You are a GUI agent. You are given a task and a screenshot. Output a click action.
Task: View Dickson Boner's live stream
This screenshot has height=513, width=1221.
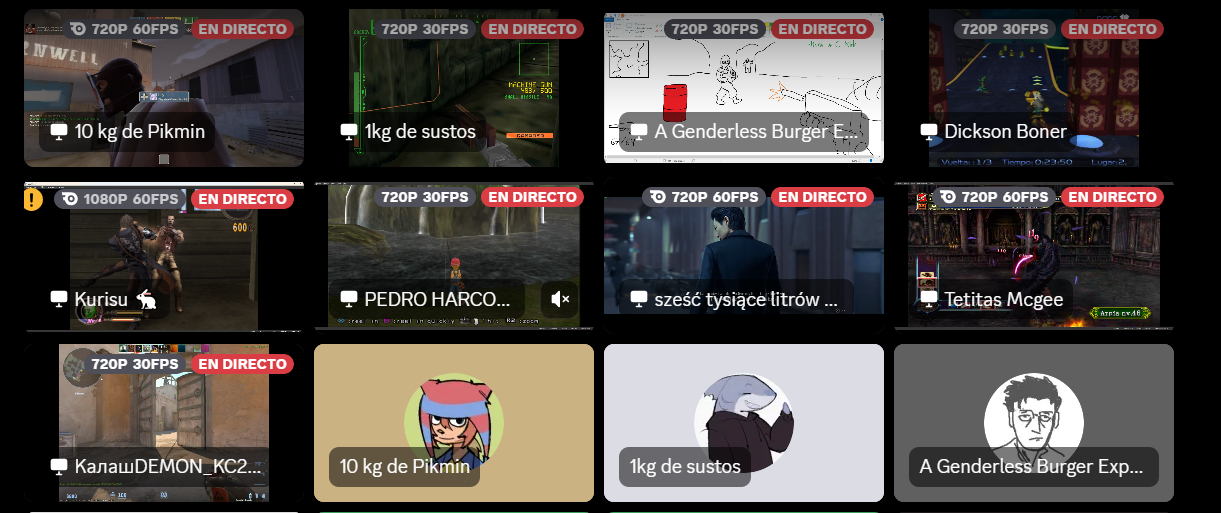click(x=1033, y=88)
